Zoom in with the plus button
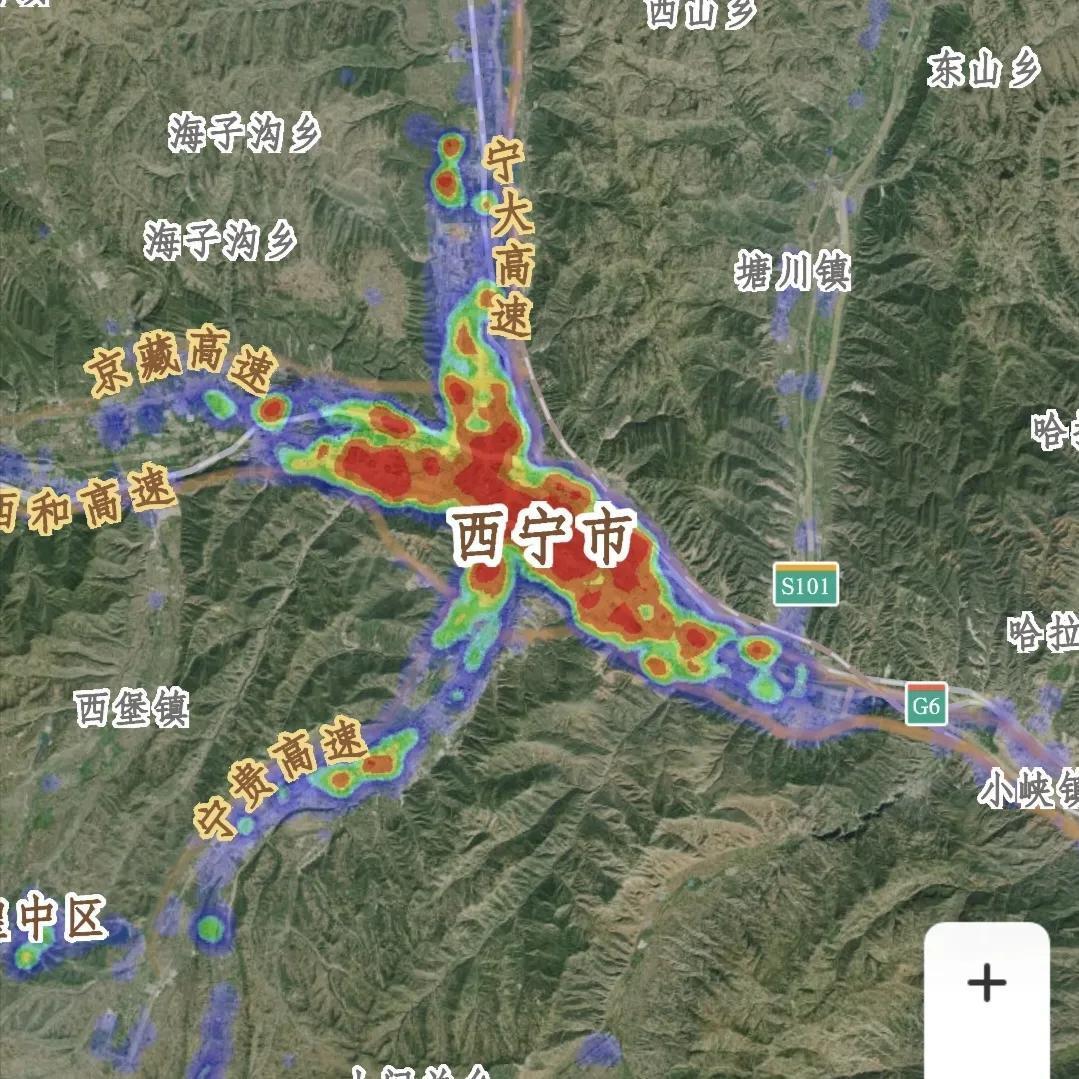This screenshot has width=1079, height=1079. [x=986, y=983]
